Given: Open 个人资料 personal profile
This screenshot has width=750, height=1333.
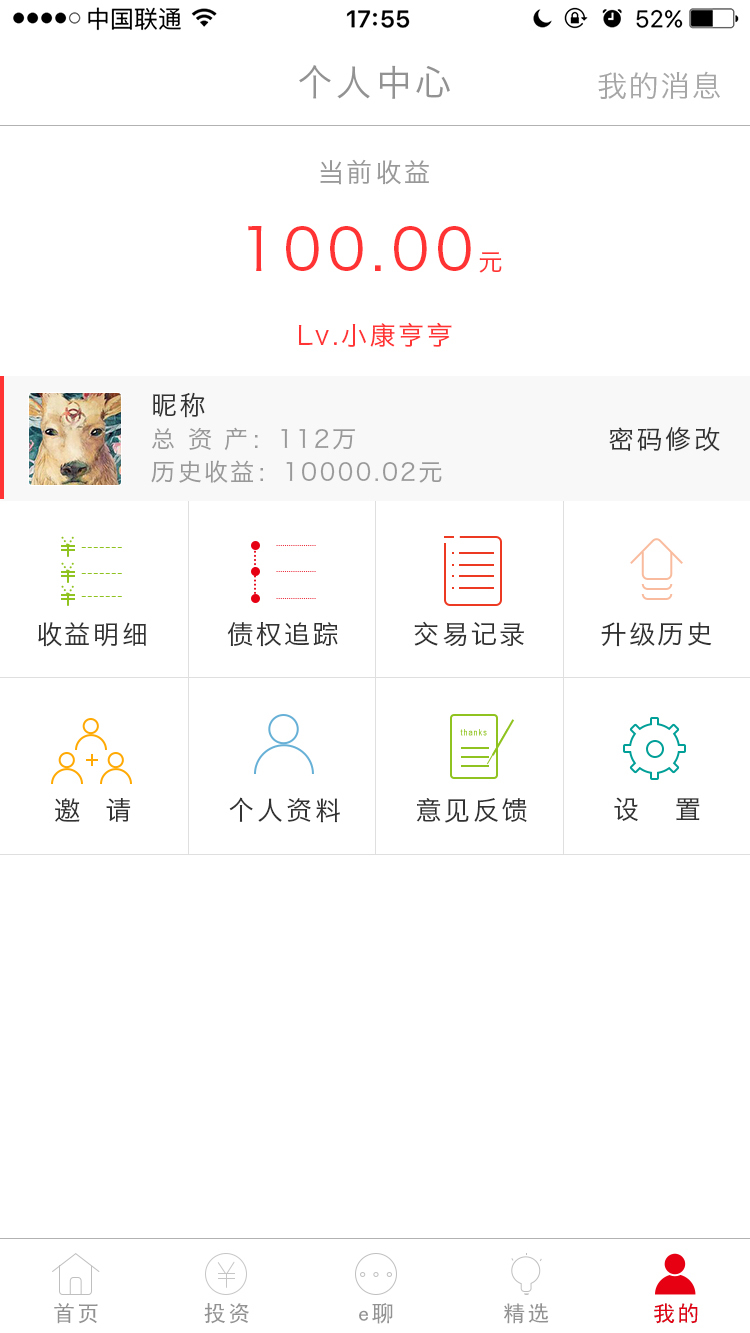Looking at the screenshot, I should [x=281, y=765].
